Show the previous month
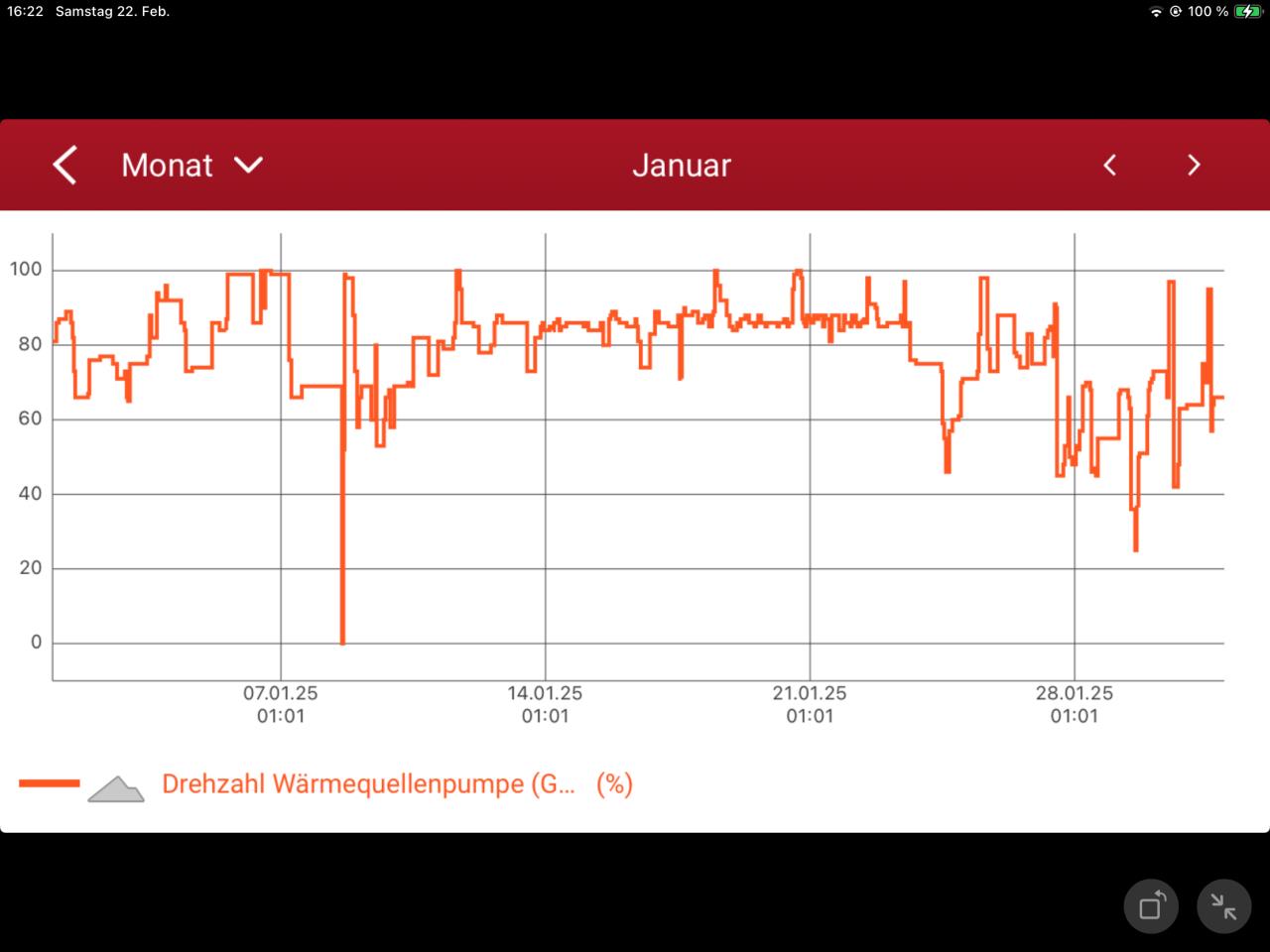The image size is (1270, 952). 1110,165
